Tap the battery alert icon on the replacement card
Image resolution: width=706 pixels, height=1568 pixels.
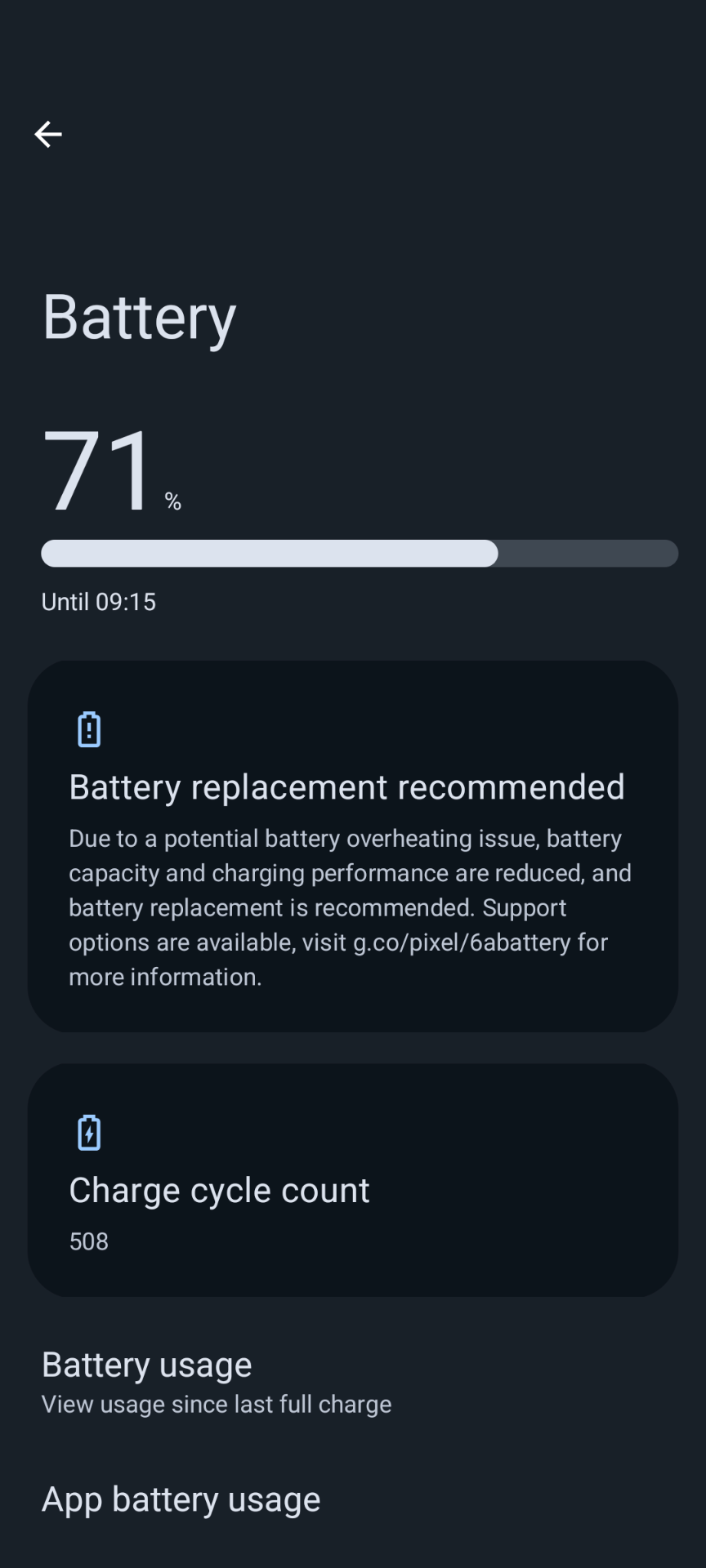(x=89, y=729)
